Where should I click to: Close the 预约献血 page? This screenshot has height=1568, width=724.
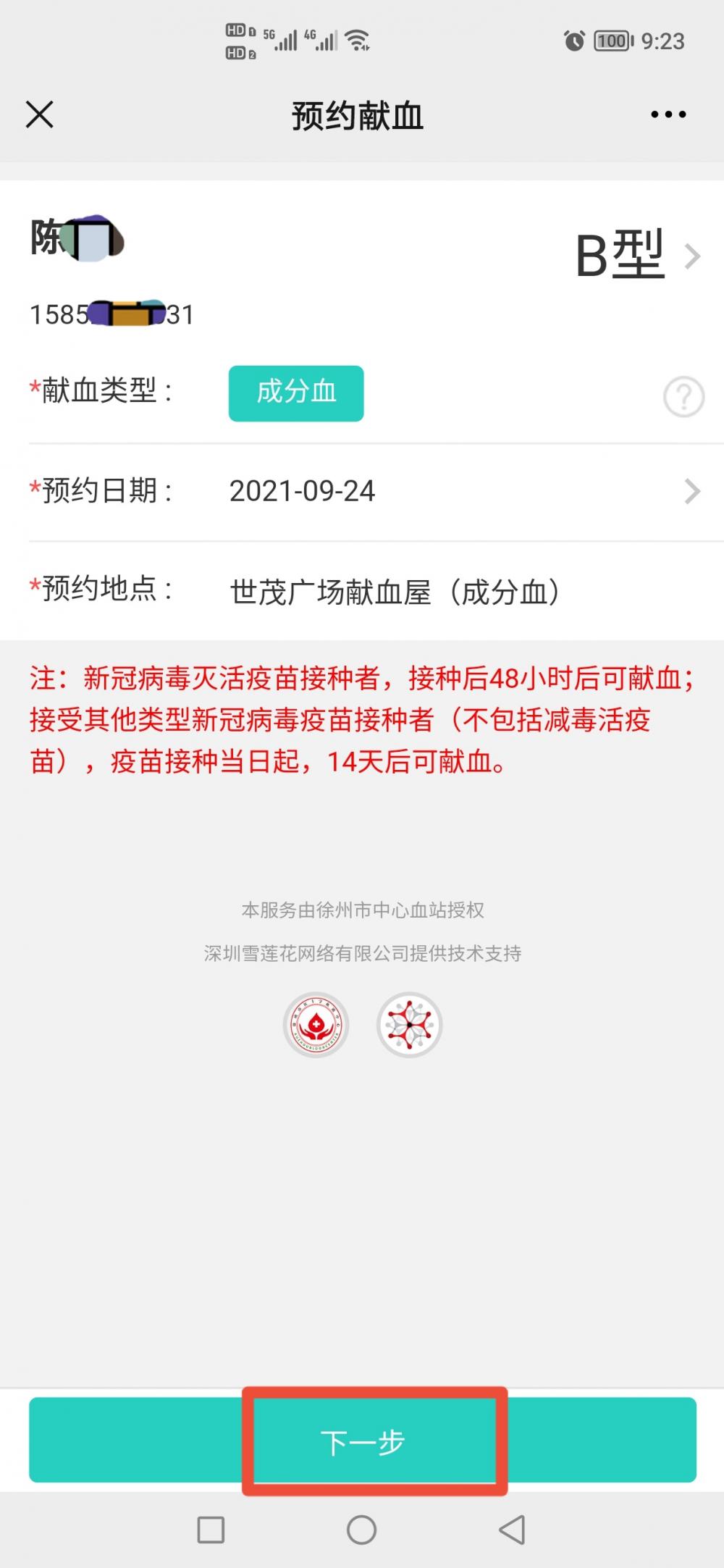[40, 114]
